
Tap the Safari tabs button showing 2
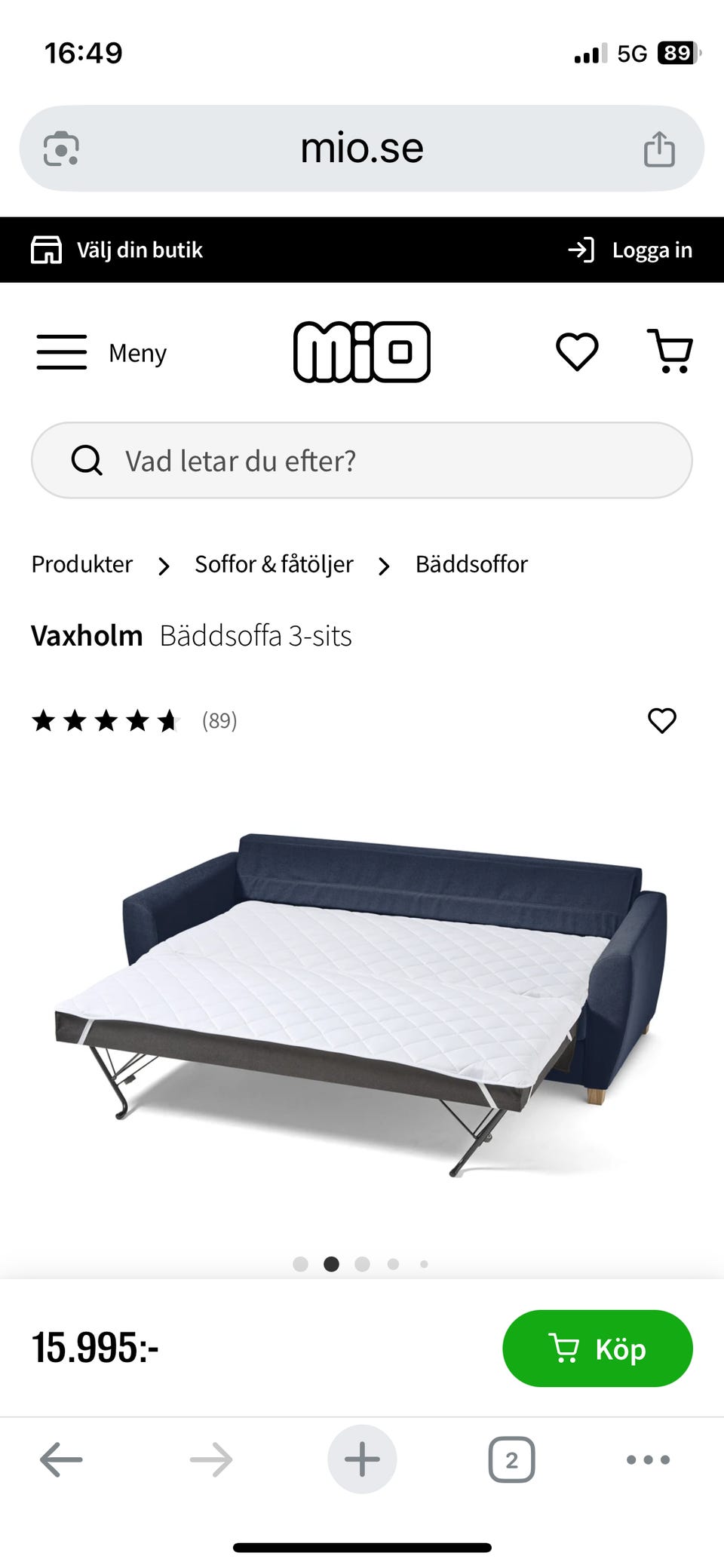511,1459
